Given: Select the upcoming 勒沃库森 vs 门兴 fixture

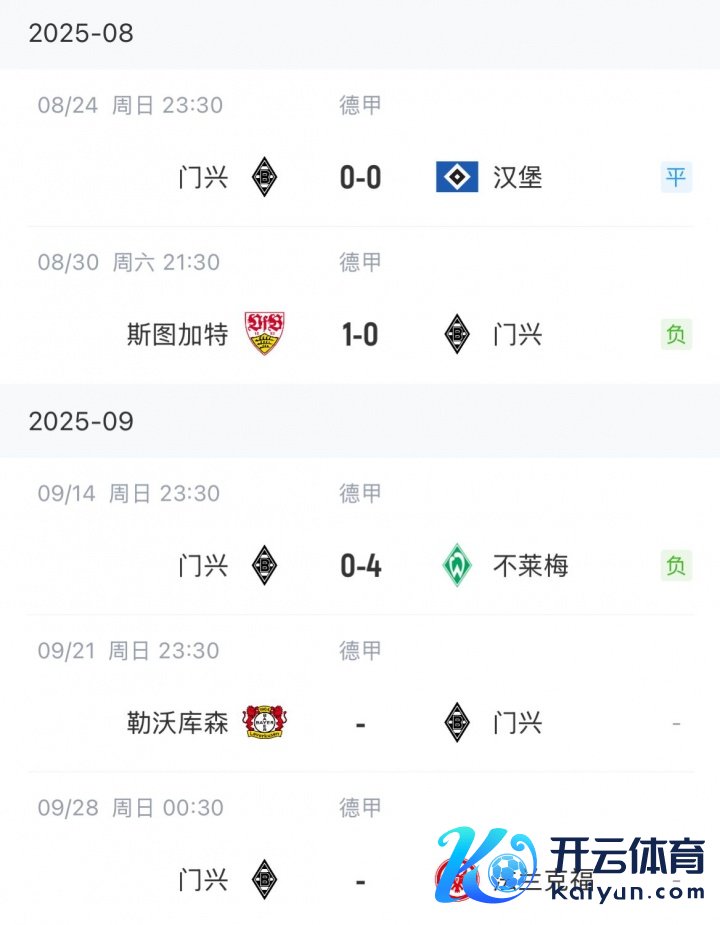Looking at the screenshot, I should (x=360, y=722).
